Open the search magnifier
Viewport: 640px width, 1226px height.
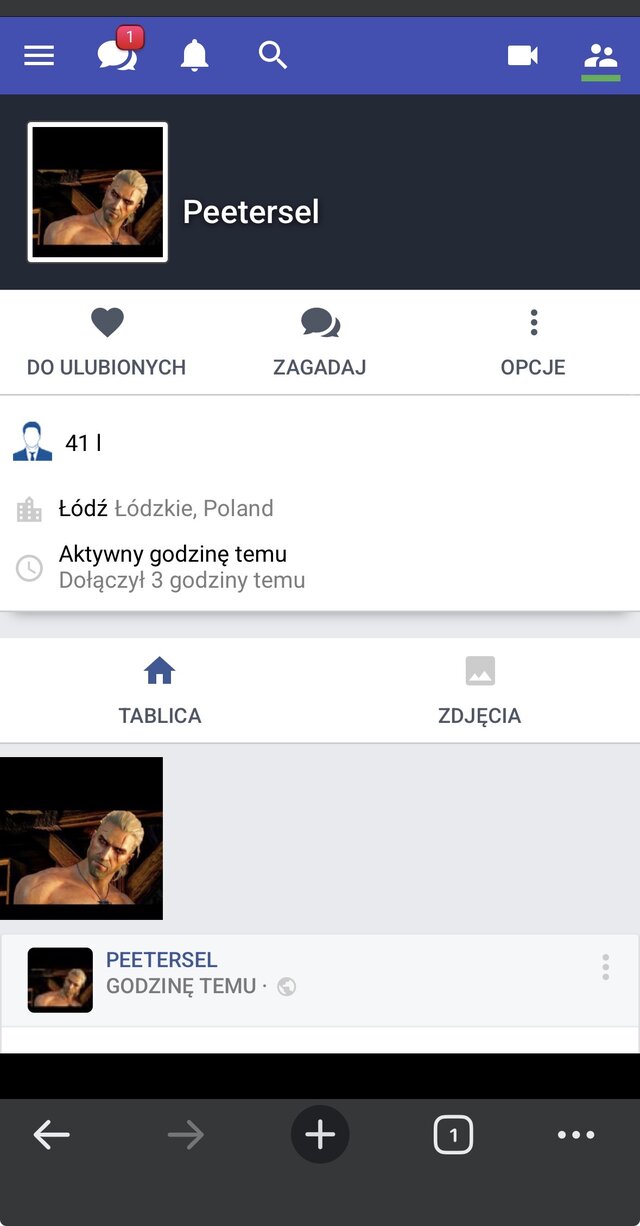coord(272,55)
